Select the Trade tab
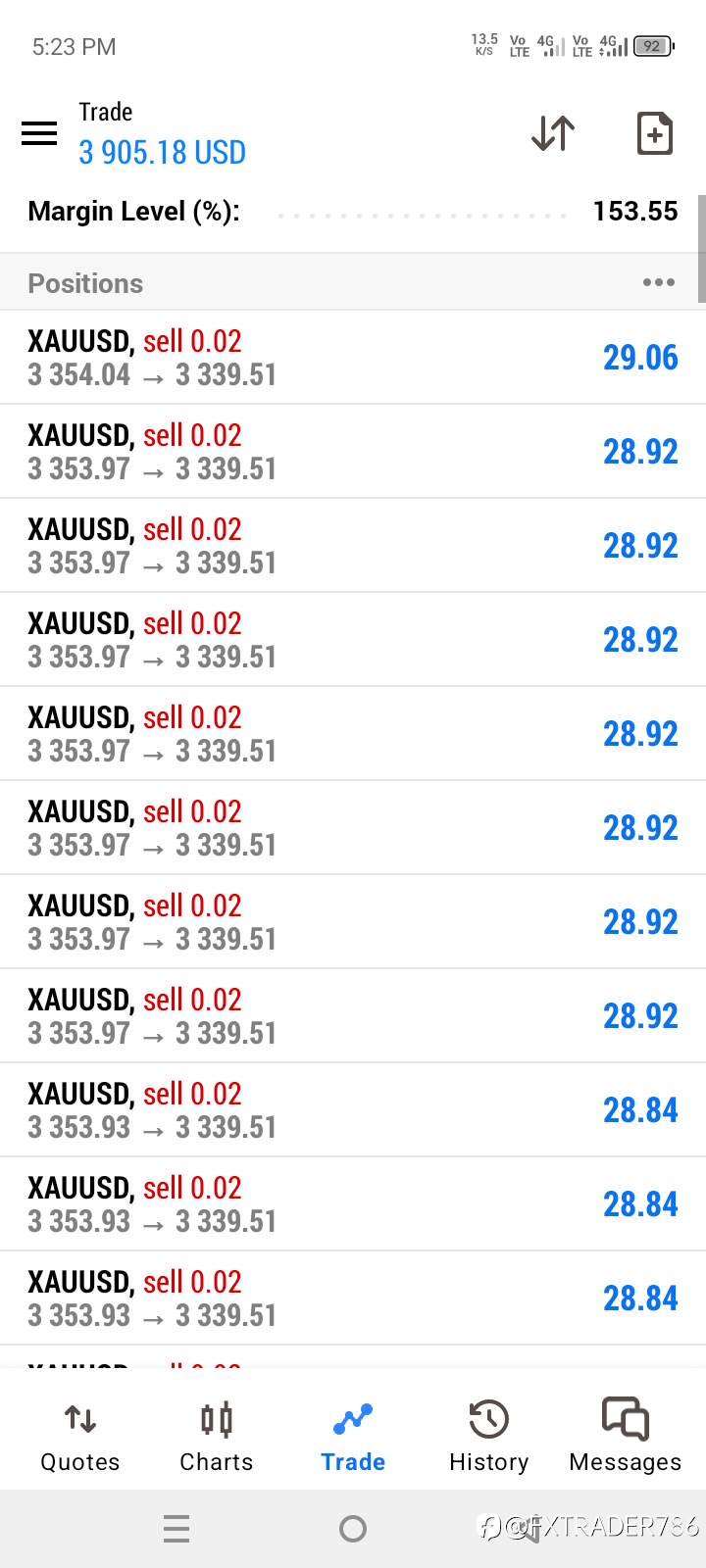This screenshot has height=1568, width=706. [x=353, y=1437]
